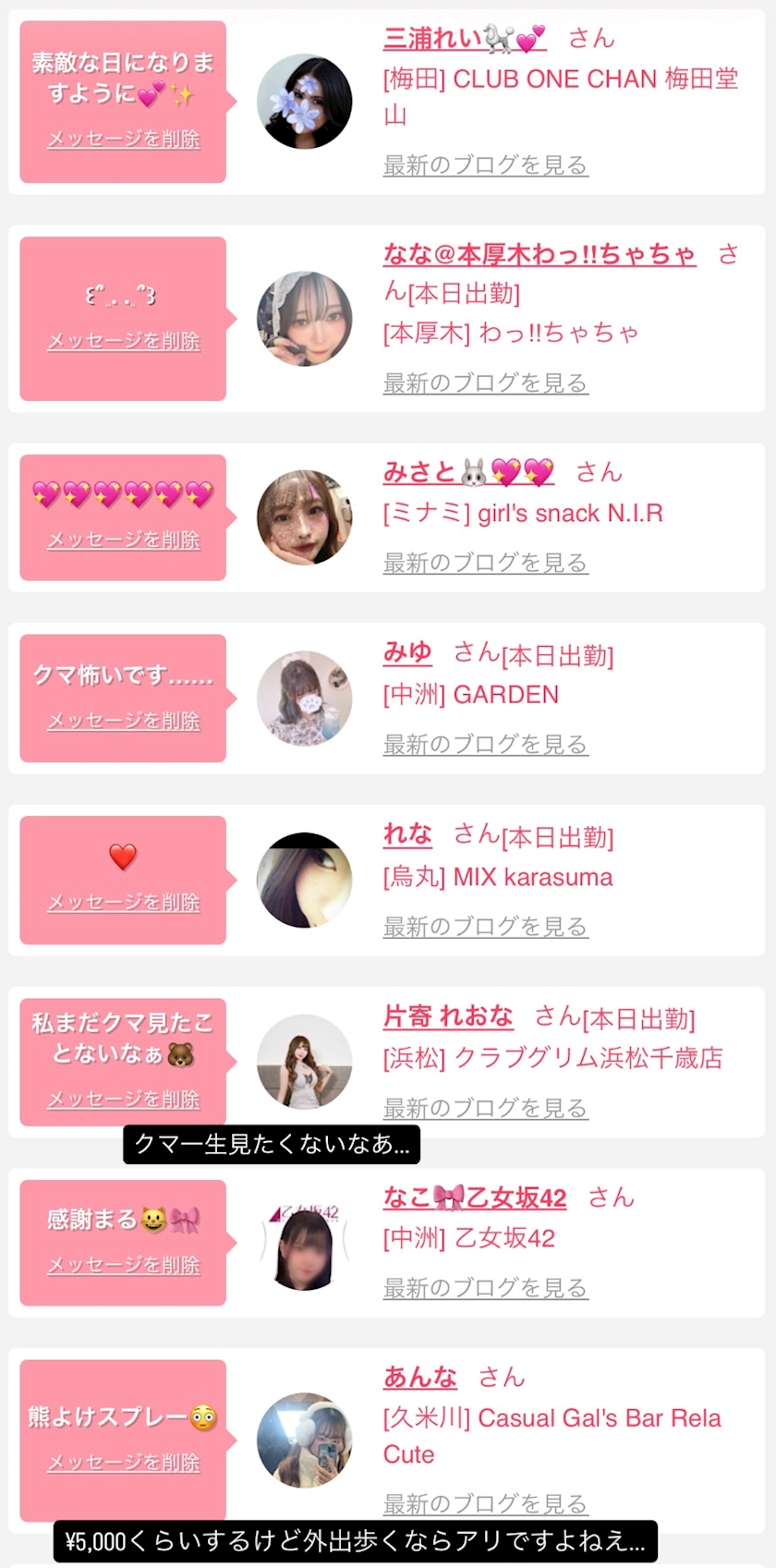The image size is (776, 1568).
Task: Open 片寄れおな's profile name link
Action: tap(447, 1016)
